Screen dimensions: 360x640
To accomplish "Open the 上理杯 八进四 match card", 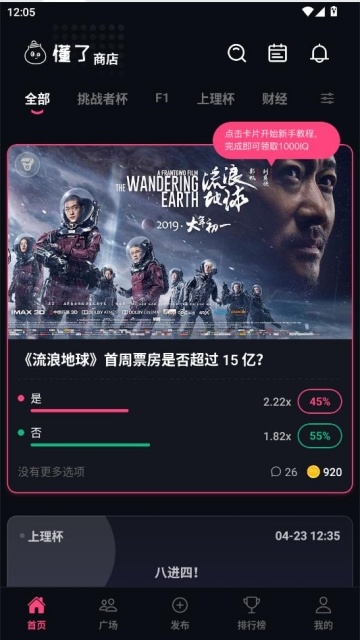I will coord(180,552).
